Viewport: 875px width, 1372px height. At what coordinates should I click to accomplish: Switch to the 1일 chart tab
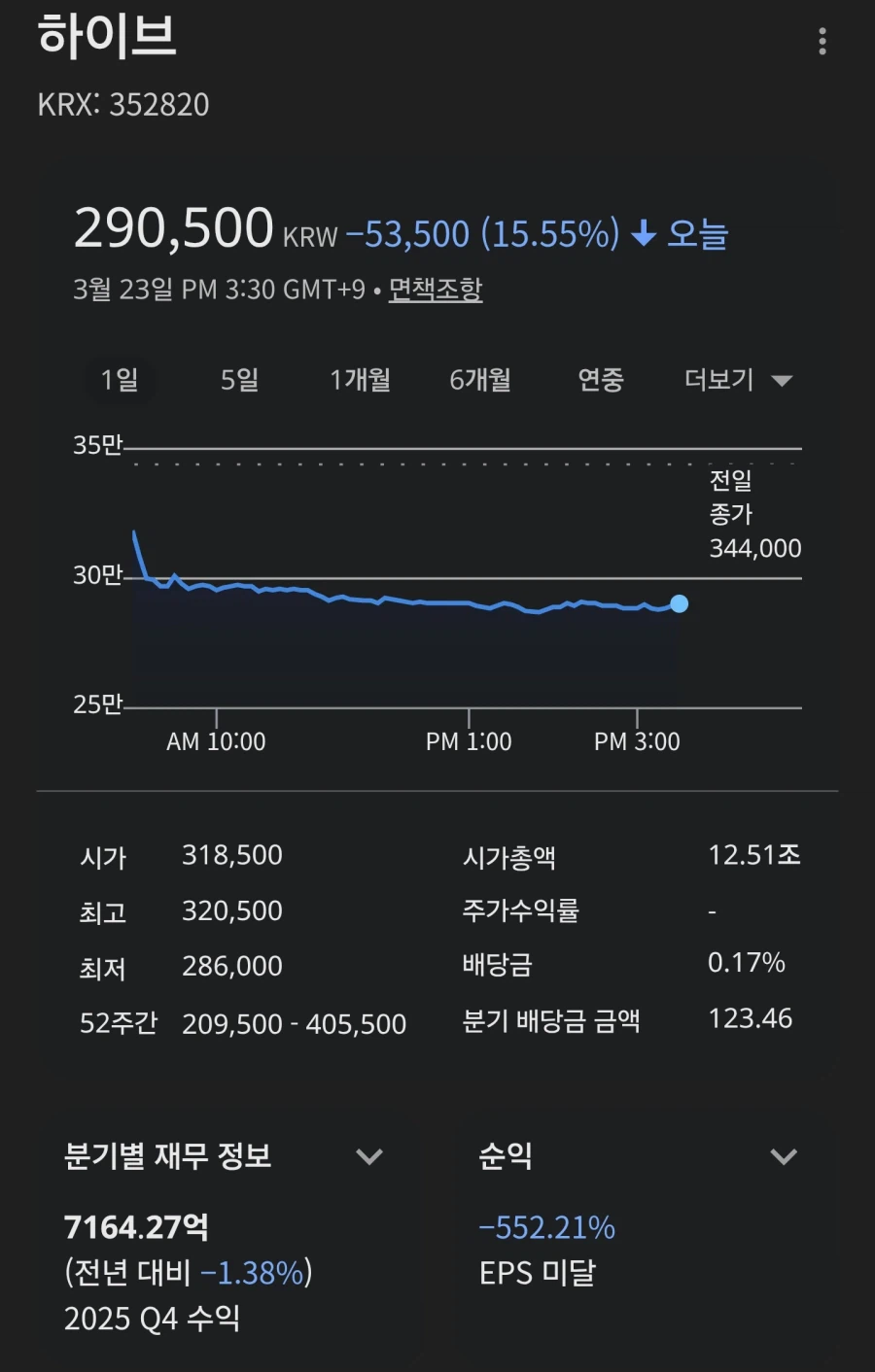coord(119,381)
